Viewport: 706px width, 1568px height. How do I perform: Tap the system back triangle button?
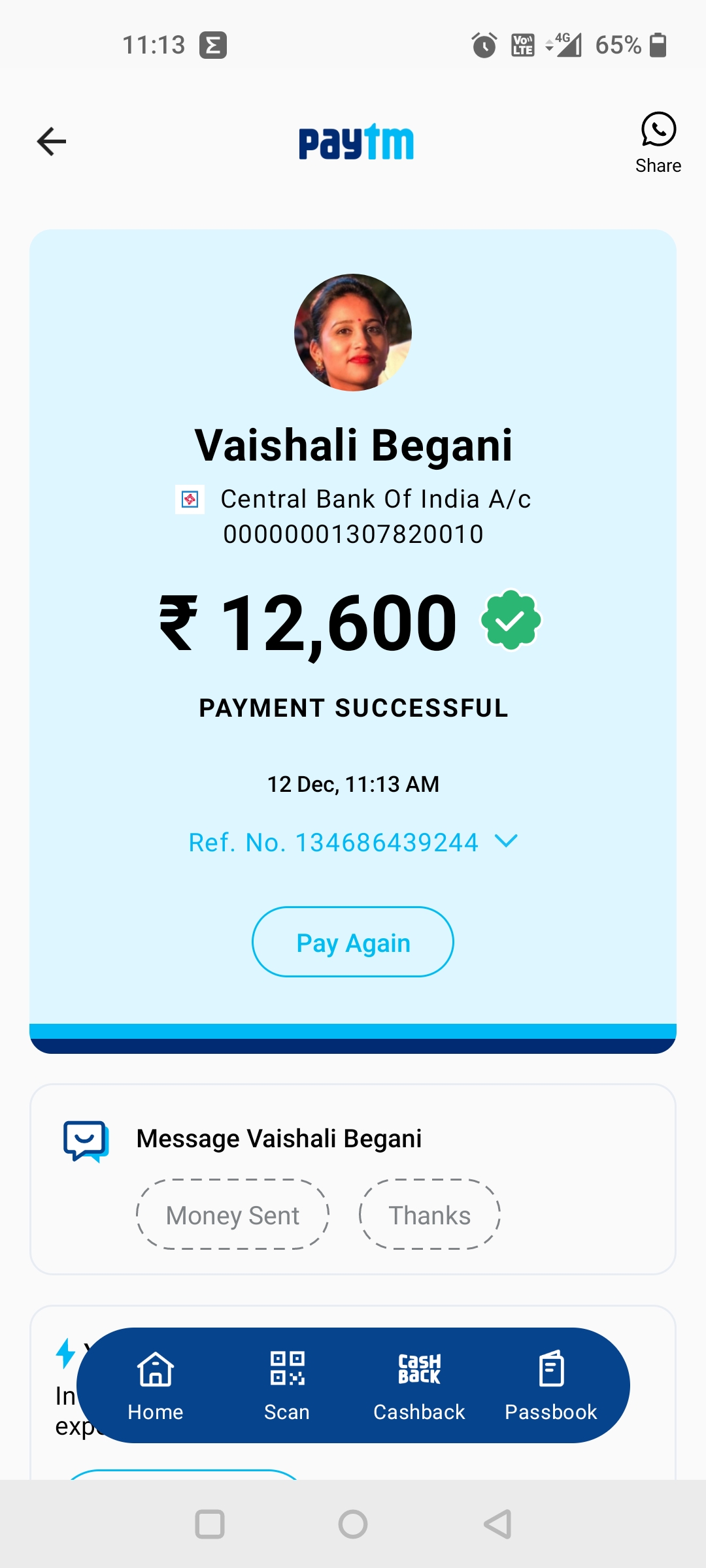coord(497,1524)
